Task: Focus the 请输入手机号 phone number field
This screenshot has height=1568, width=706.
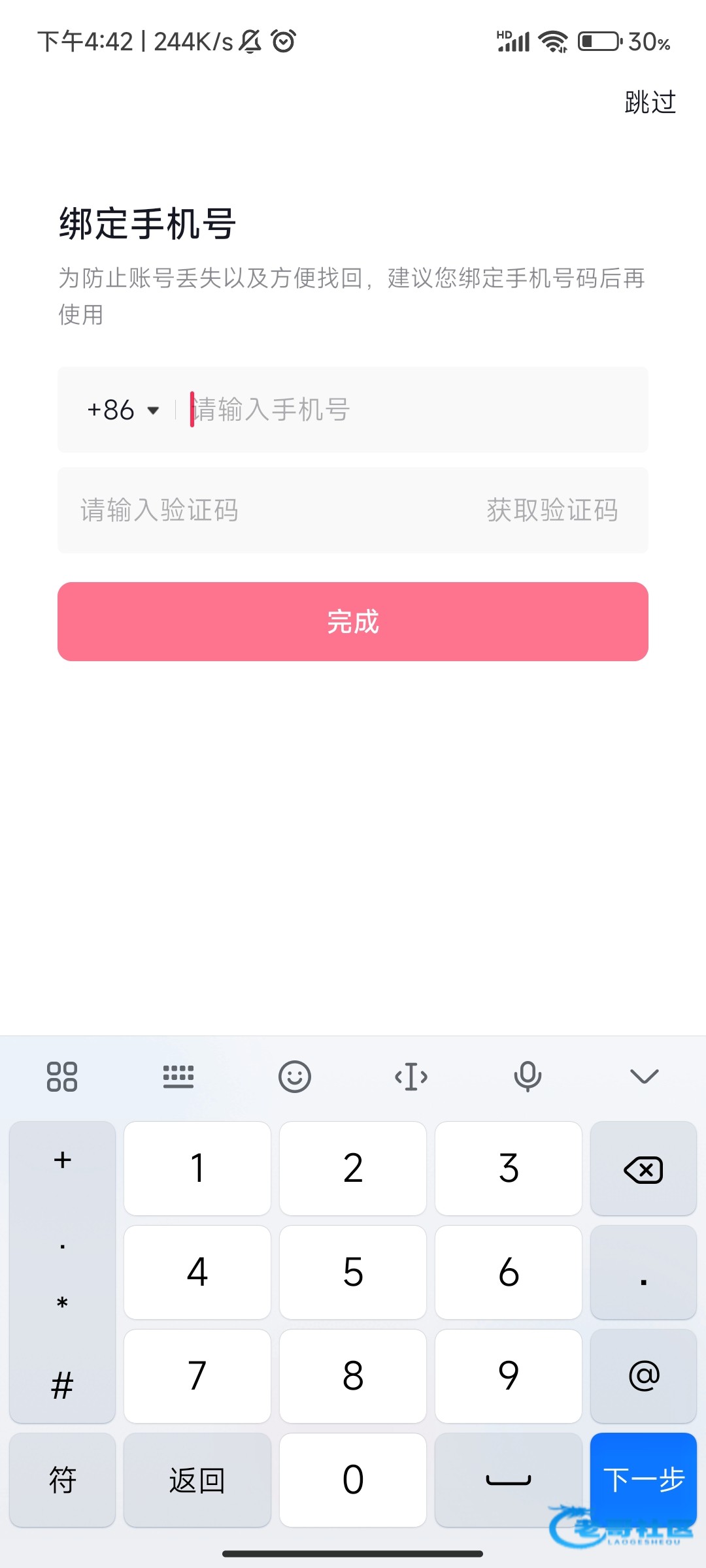Action: 405,410
